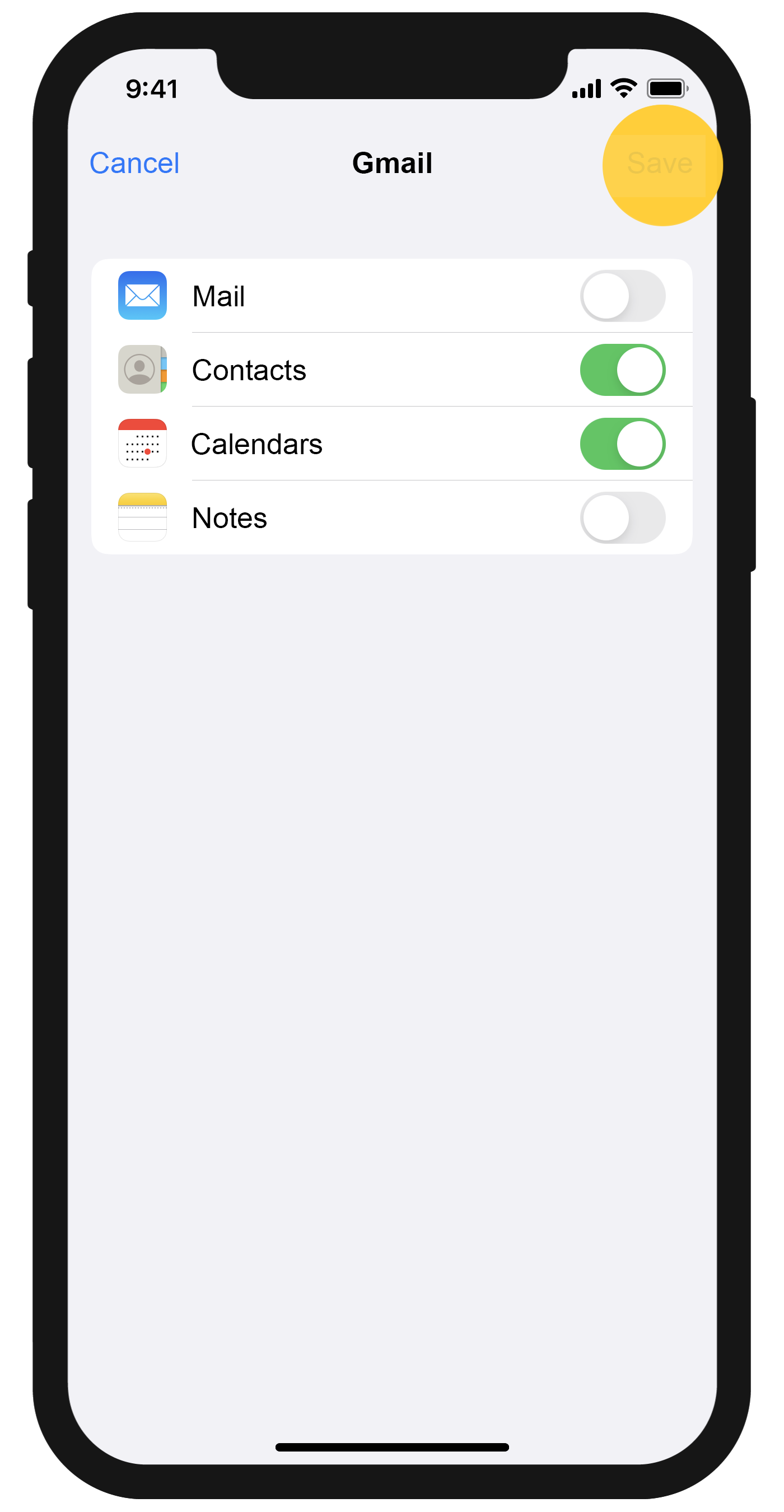Enable the Mail toggle
This screenshot has height=1512, width=784.
pyautogui.click(x=622, y=296)
